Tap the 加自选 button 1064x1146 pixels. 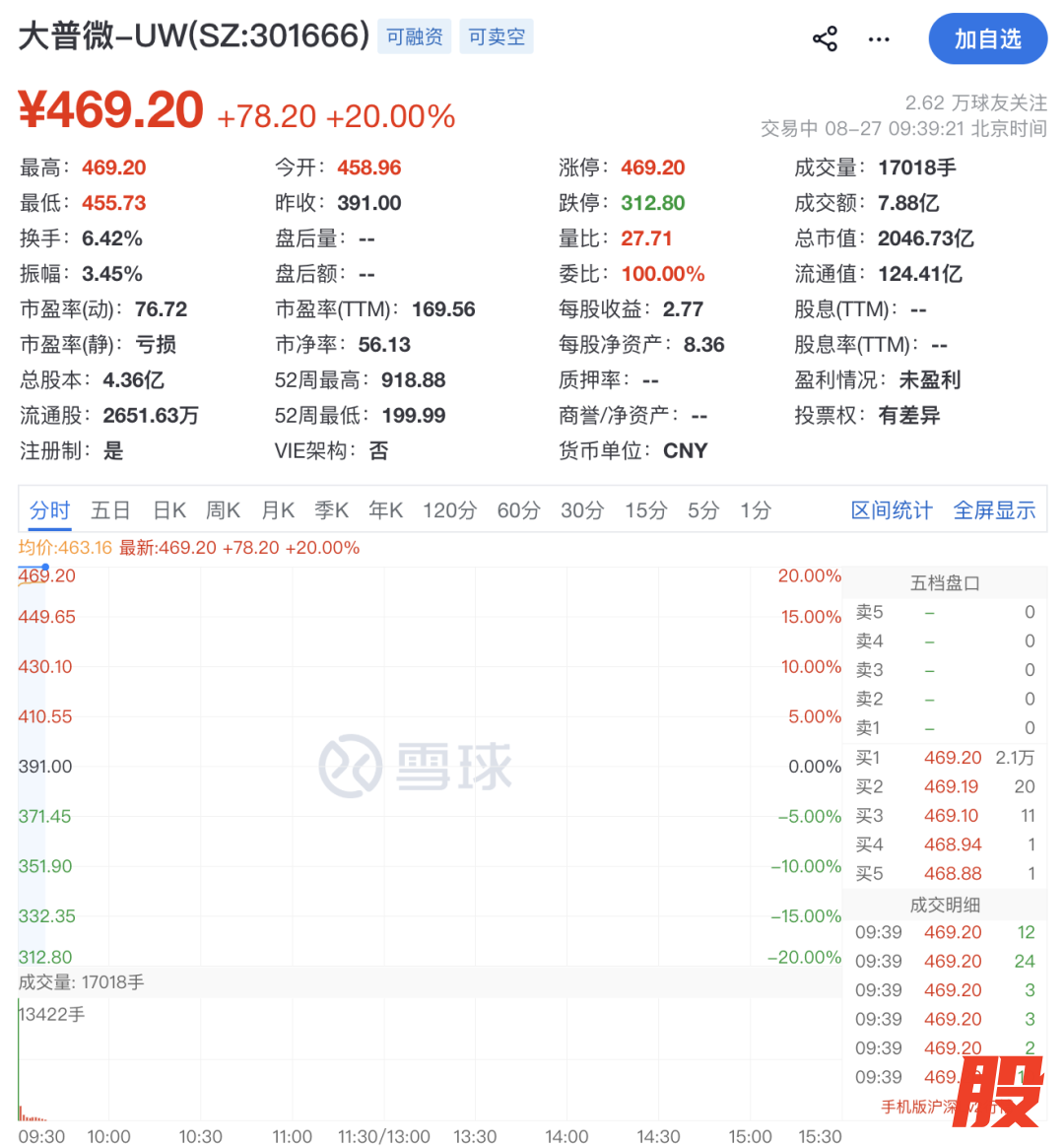click(987, 38)
